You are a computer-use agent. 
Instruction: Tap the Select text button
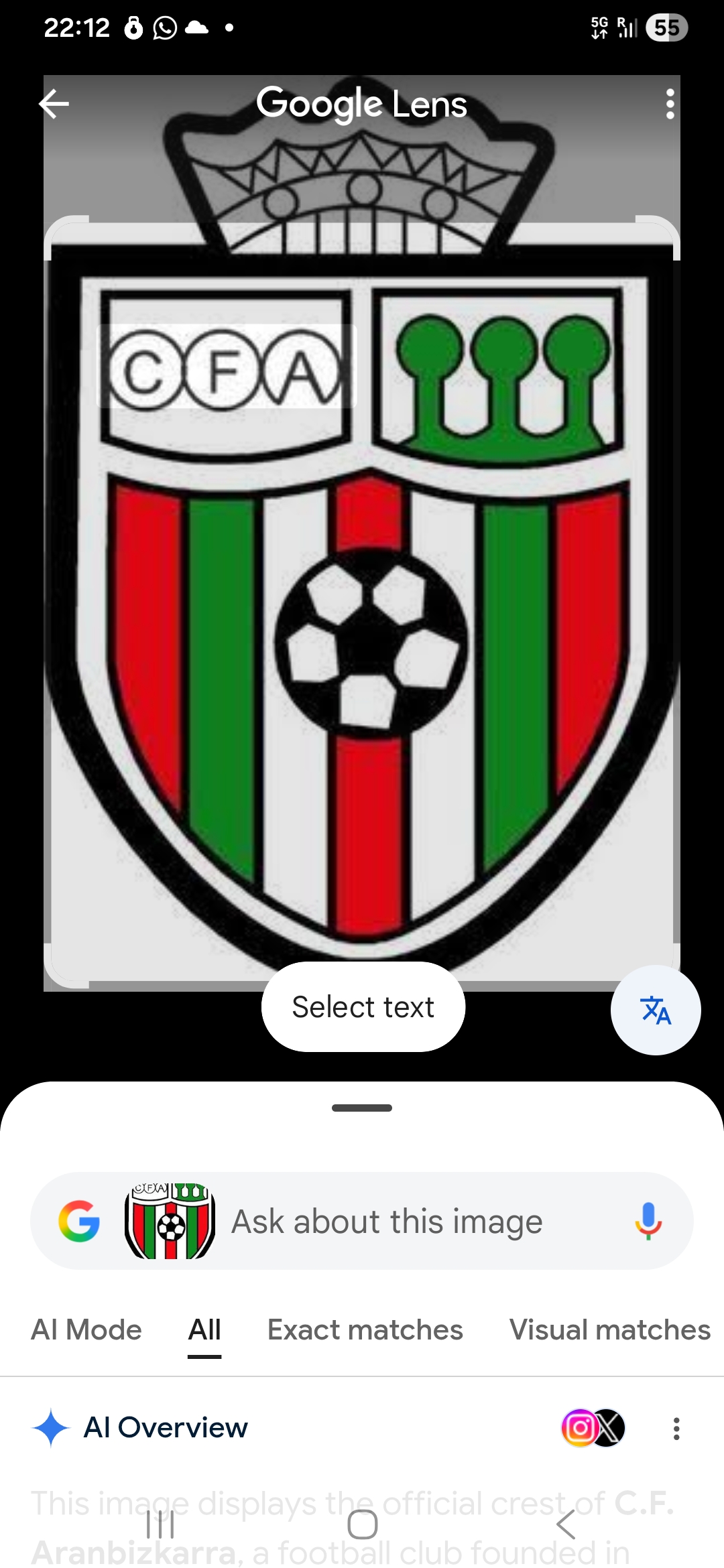tap(363, 1006)
